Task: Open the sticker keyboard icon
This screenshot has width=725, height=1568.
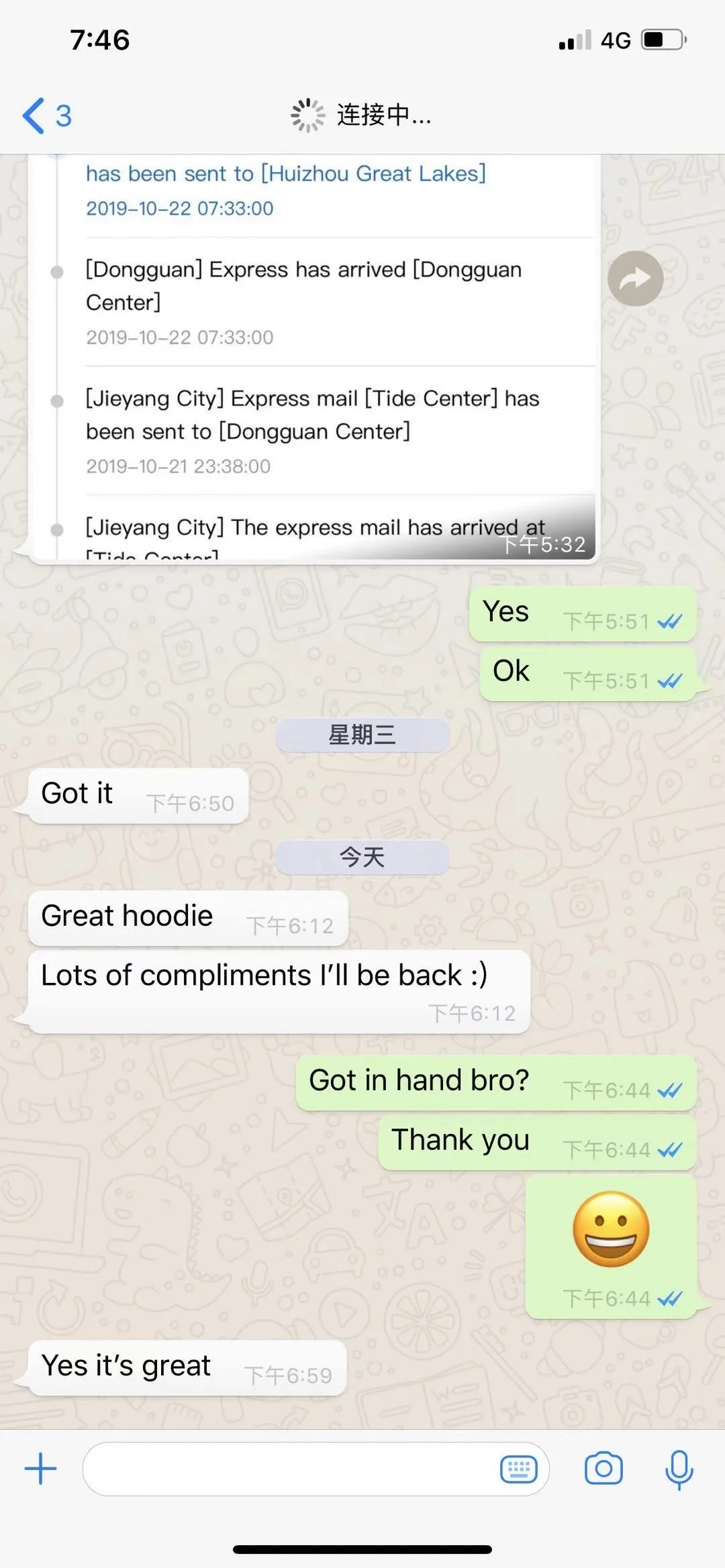Action: [x=518, y=1469]
